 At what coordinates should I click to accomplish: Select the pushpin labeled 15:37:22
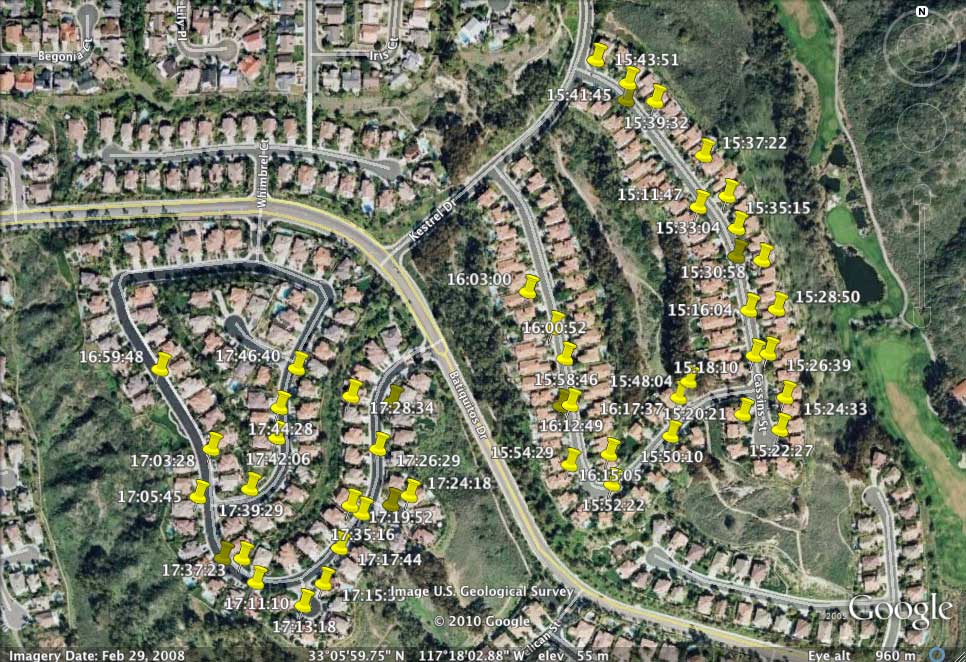(x=706, y=151)
